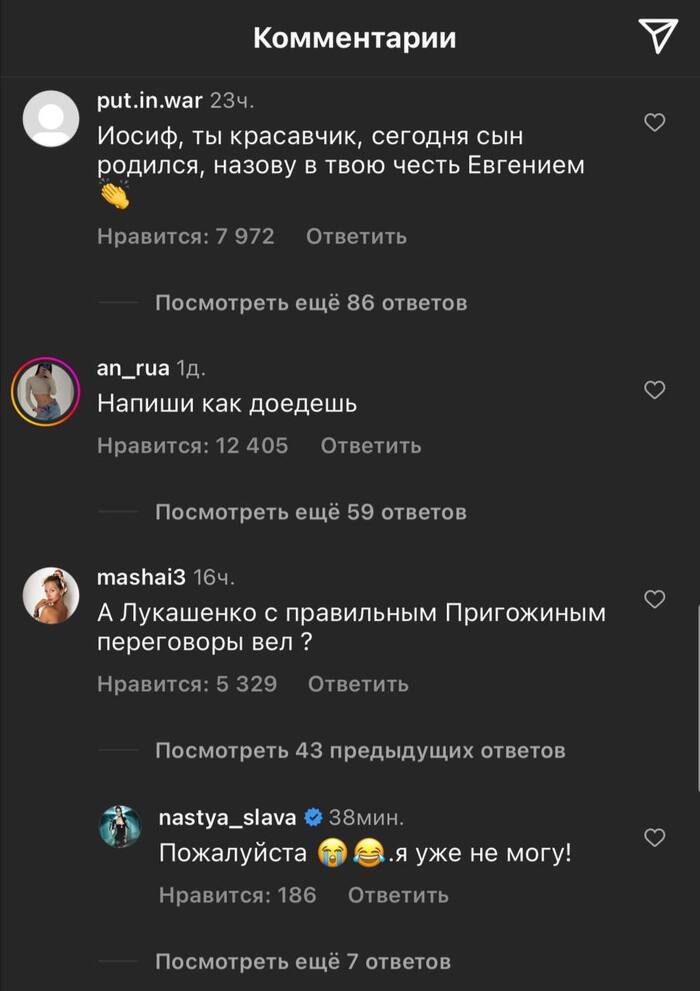Like nastya_slava's reply
This screenshot has height=991, width=700.
point(654,837)
